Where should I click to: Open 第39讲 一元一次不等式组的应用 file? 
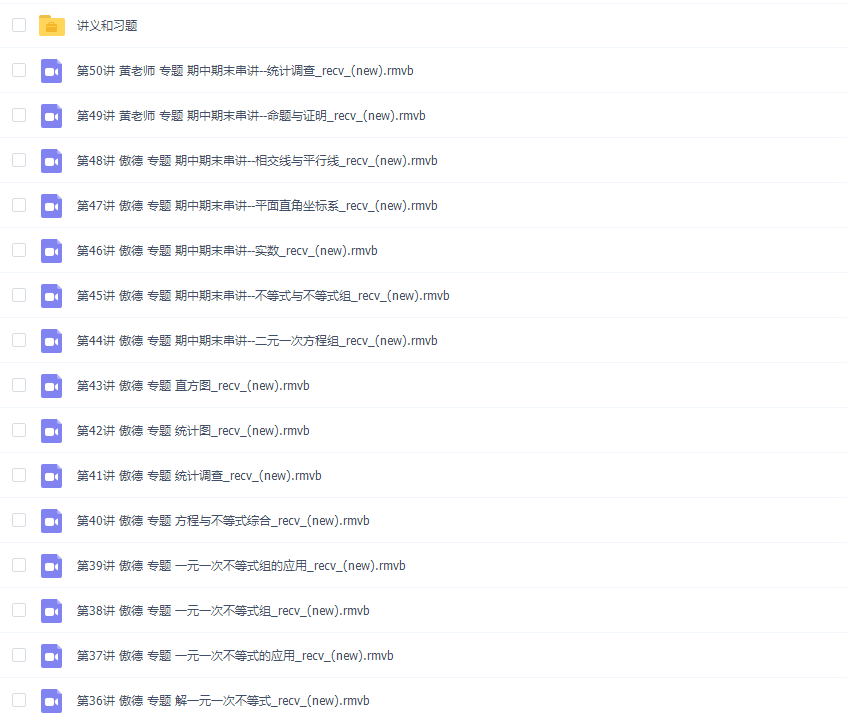pos(241,566)
